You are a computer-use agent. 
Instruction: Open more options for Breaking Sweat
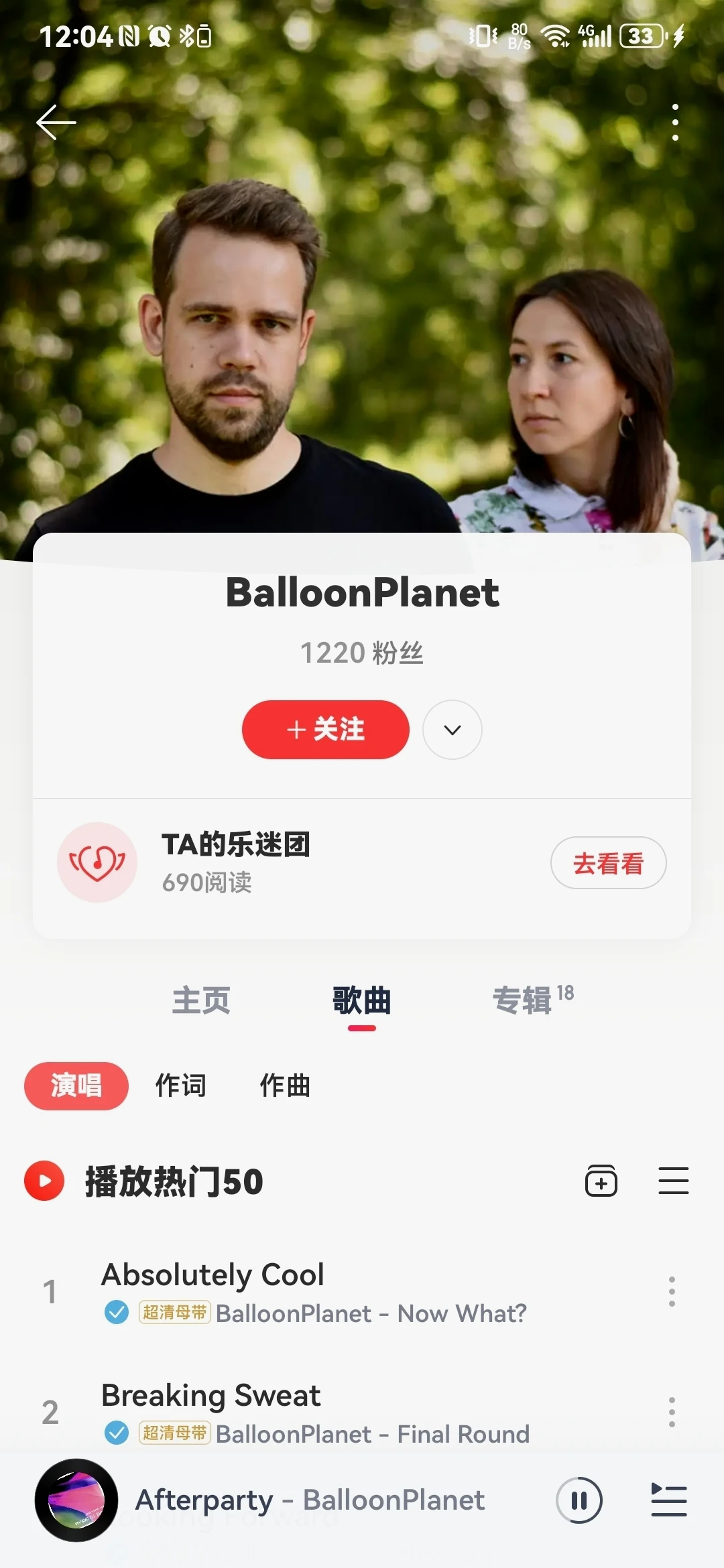pos(672,1412)
